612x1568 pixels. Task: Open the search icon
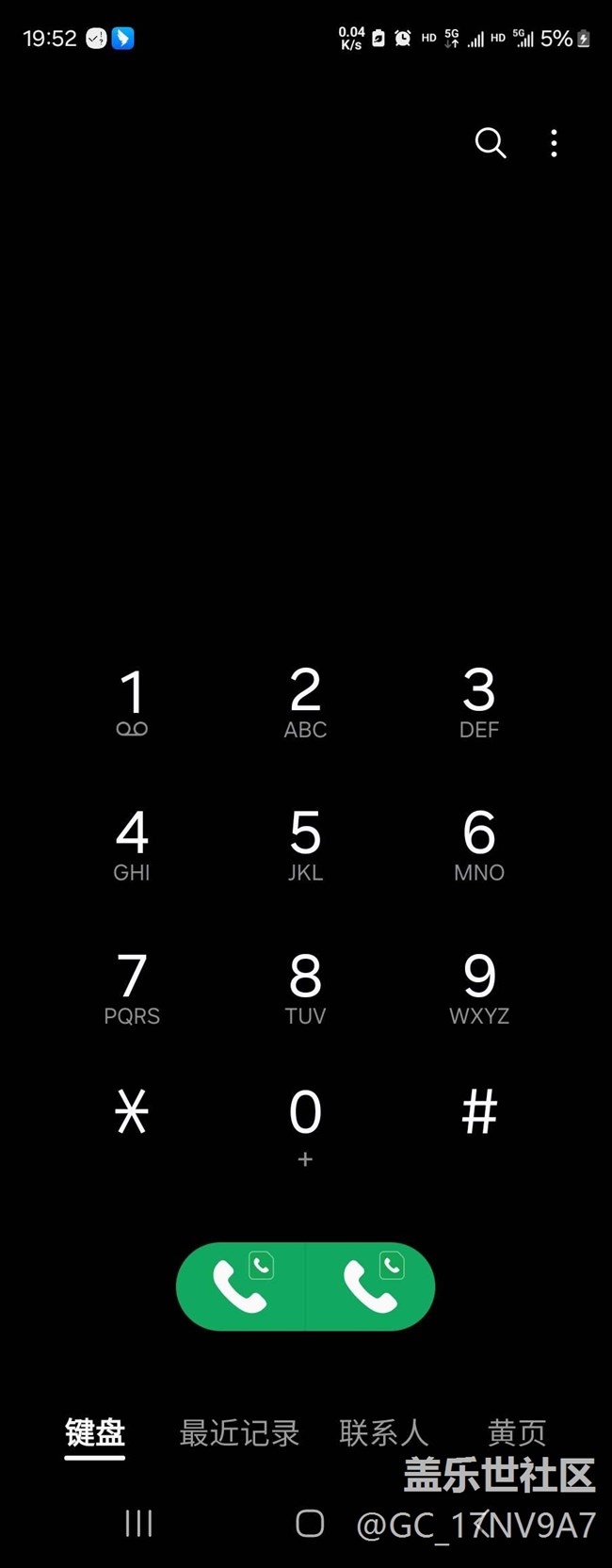click(491, 143)
